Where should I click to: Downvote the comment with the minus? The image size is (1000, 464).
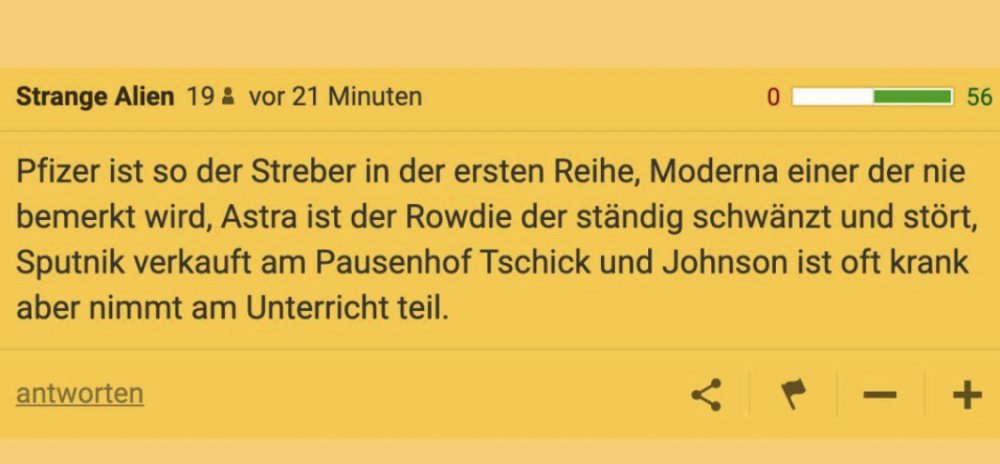(880, 395)
